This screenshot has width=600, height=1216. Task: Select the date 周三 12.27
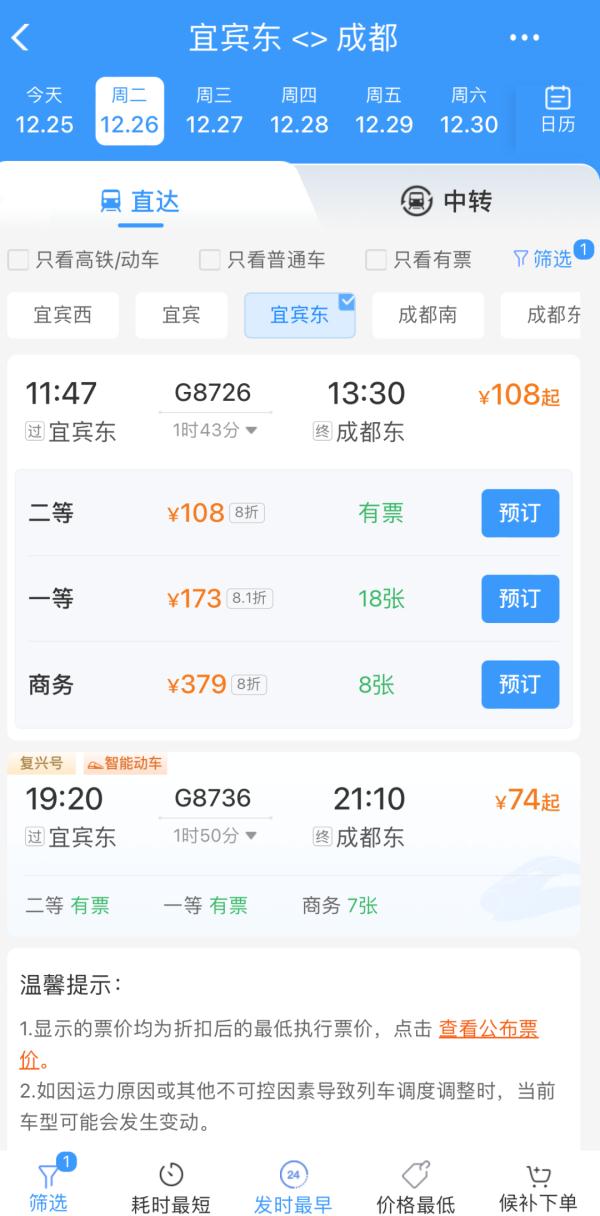point(214,110)
